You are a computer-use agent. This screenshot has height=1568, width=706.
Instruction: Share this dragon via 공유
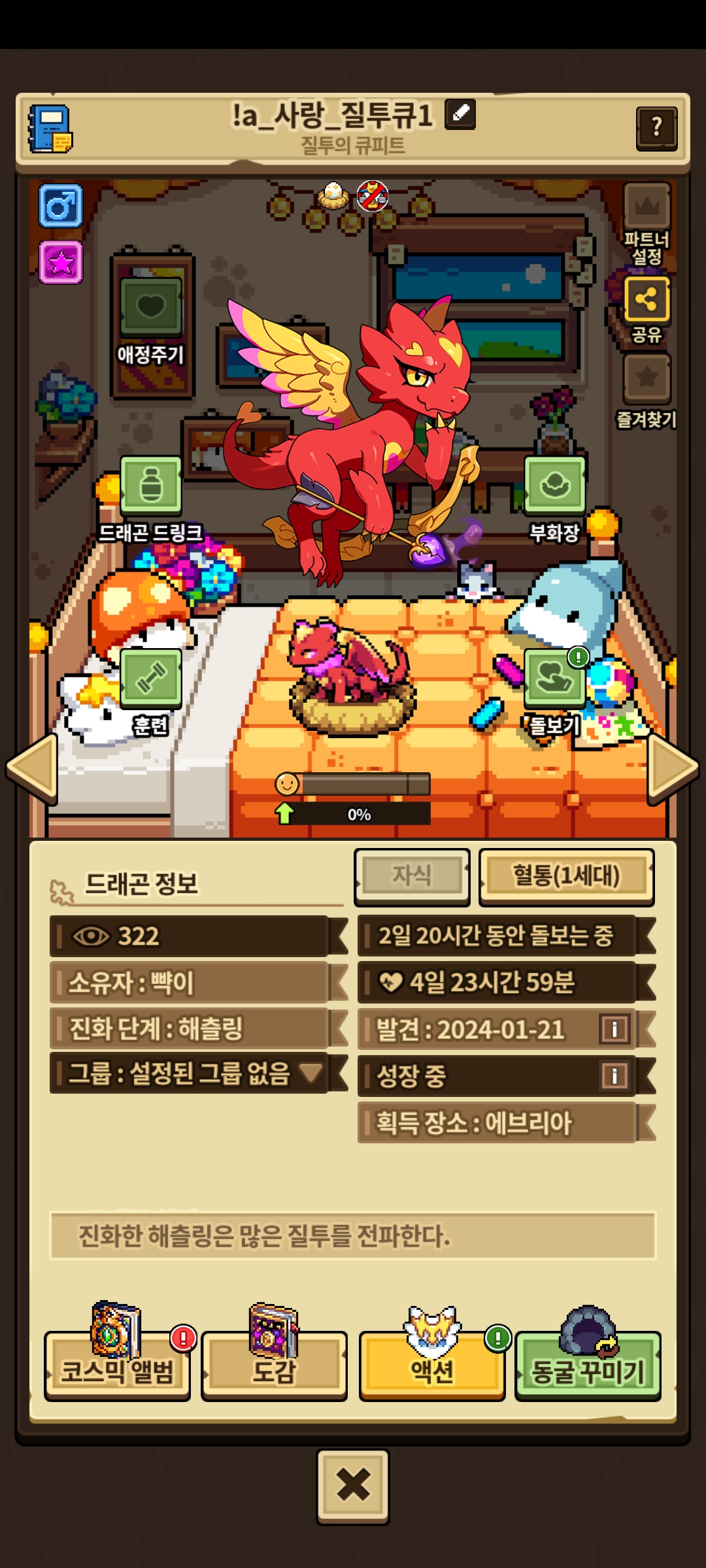point(647,300)
